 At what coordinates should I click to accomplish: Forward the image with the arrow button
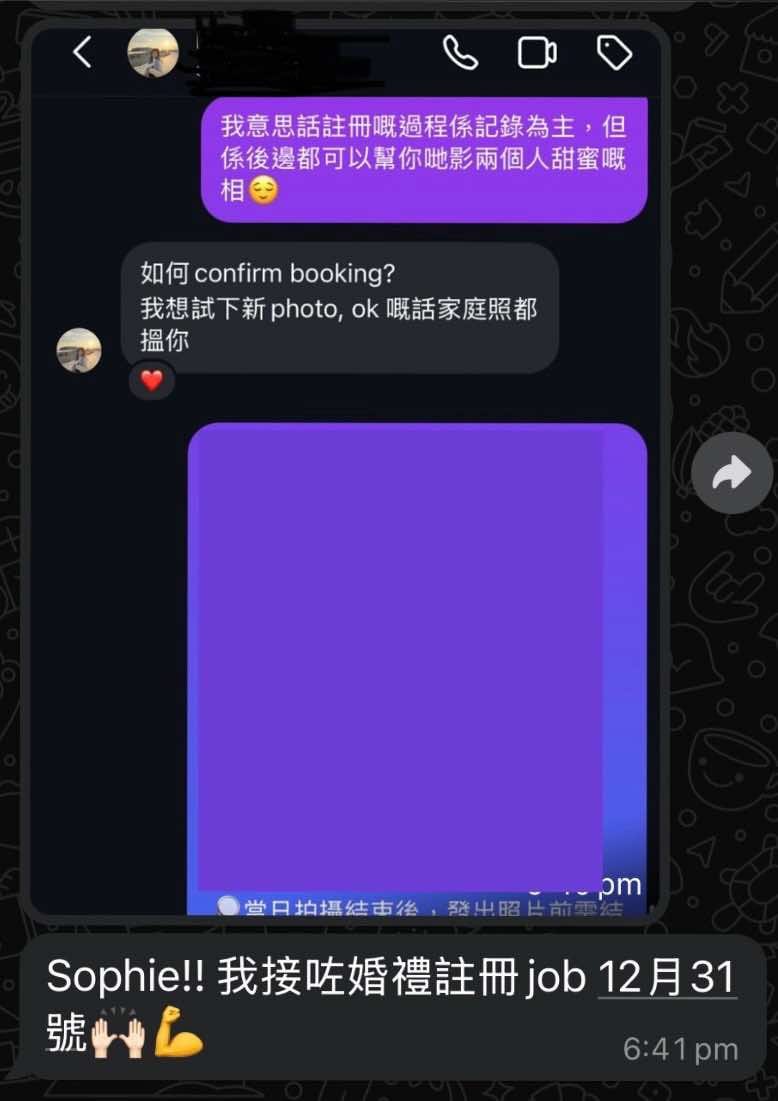pyautogui.click(x=731, y=473)
